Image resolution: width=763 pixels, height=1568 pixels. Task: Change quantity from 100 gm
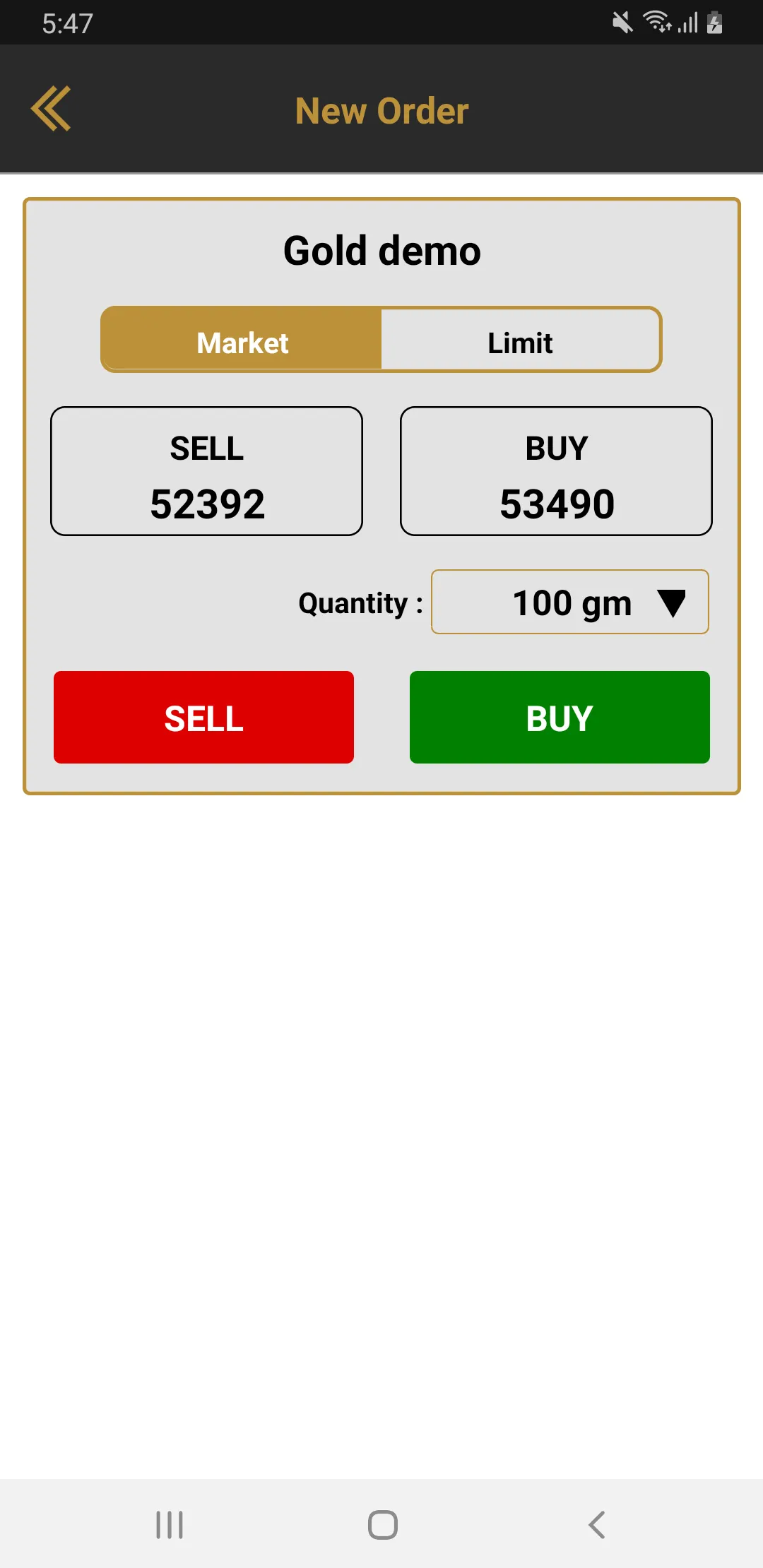[569, 602]
